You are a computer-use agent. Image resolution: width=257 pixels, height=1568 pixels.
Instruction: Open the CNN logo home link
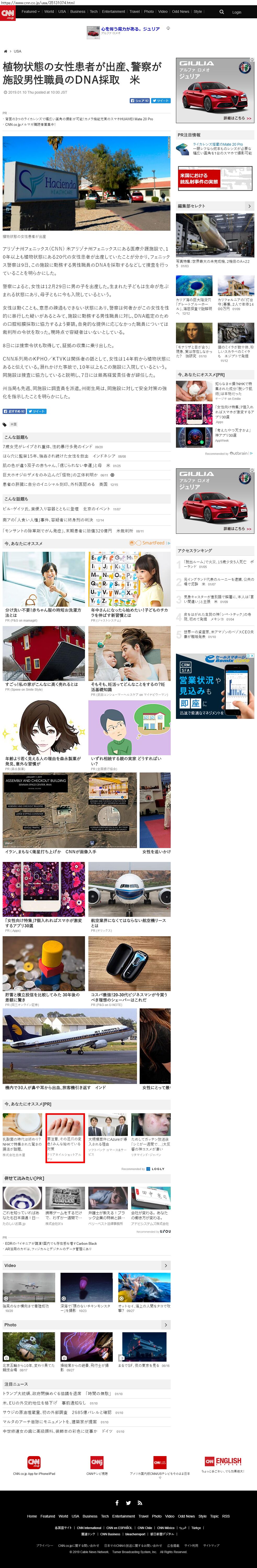(x=8, y=13)
